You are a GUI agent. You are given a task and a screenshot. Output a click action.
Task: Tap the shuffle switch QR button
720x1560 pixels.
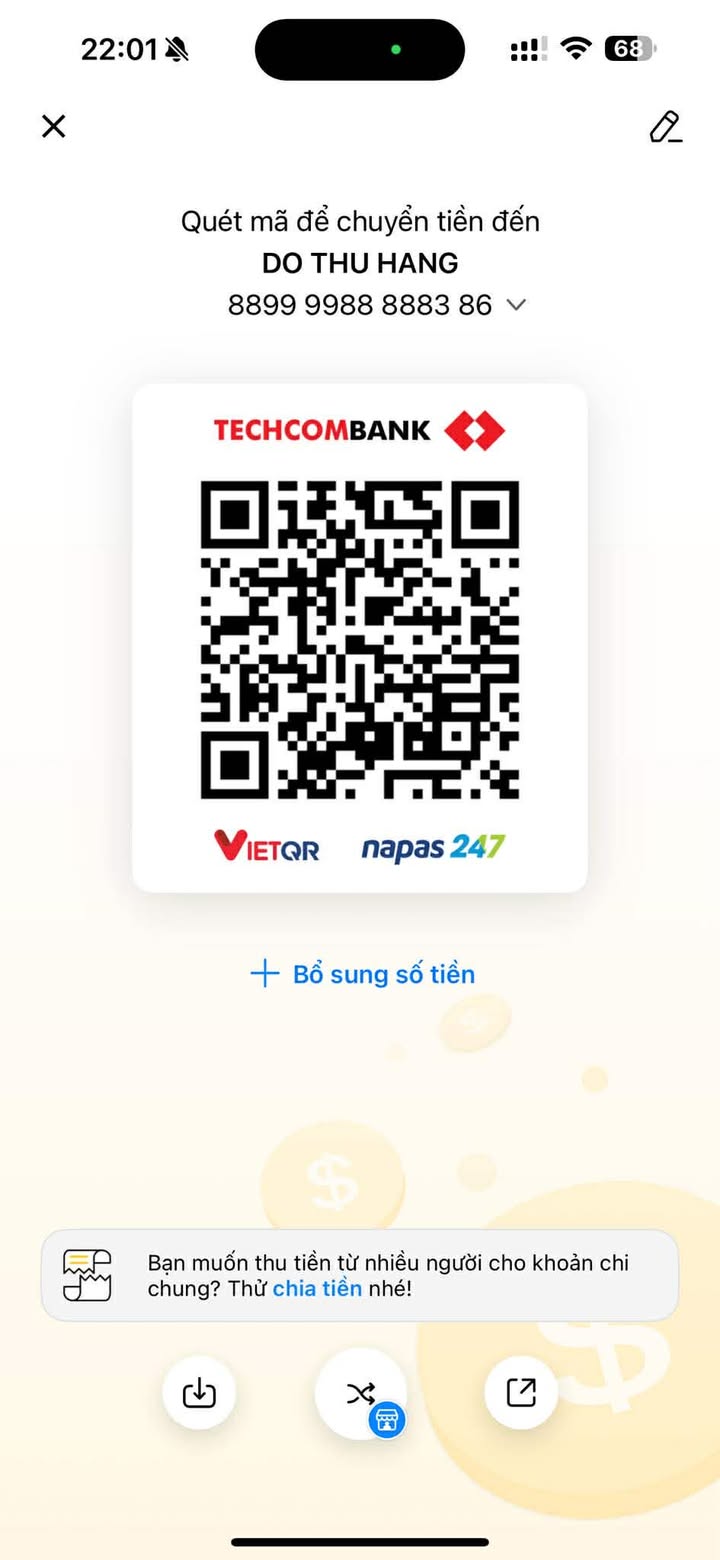[361, 1394]
